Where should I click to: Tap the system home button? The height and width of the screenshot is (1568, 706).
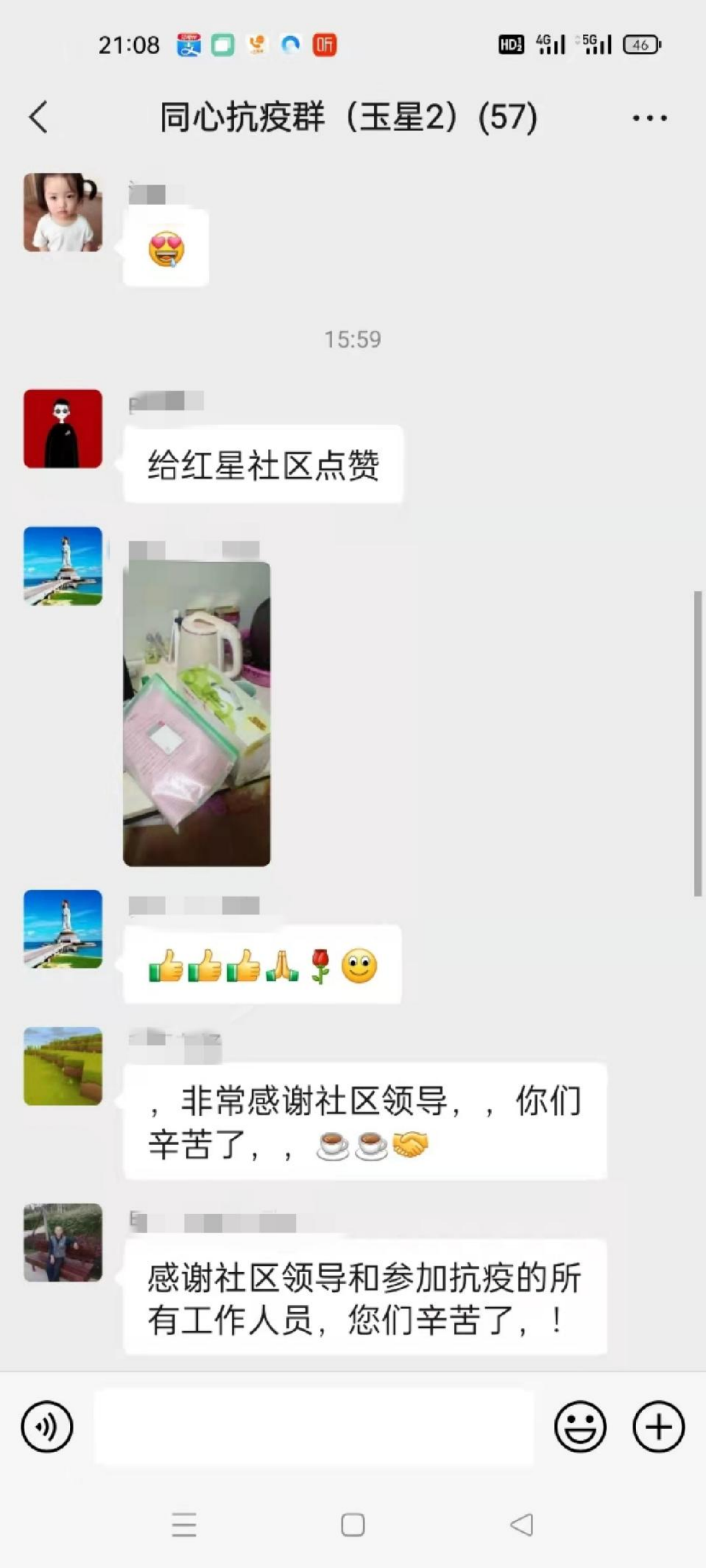point(353,1525)
